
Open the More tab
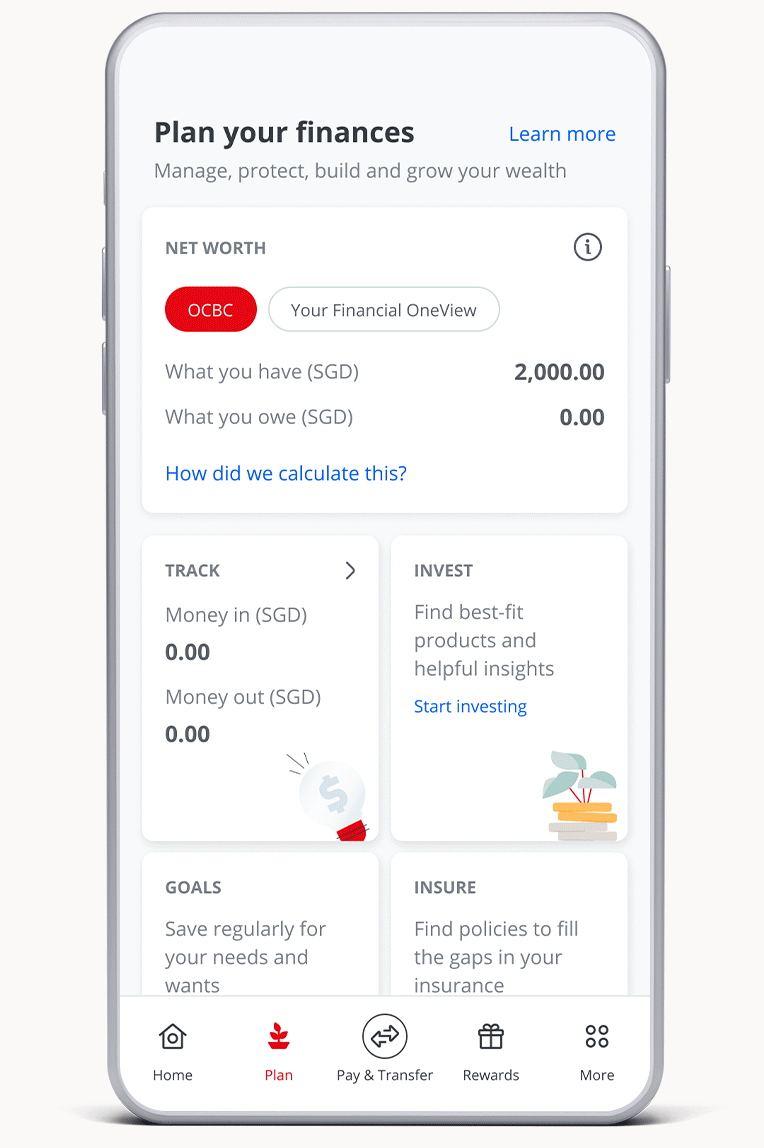pyautogui.click(x=597, y=1052)
